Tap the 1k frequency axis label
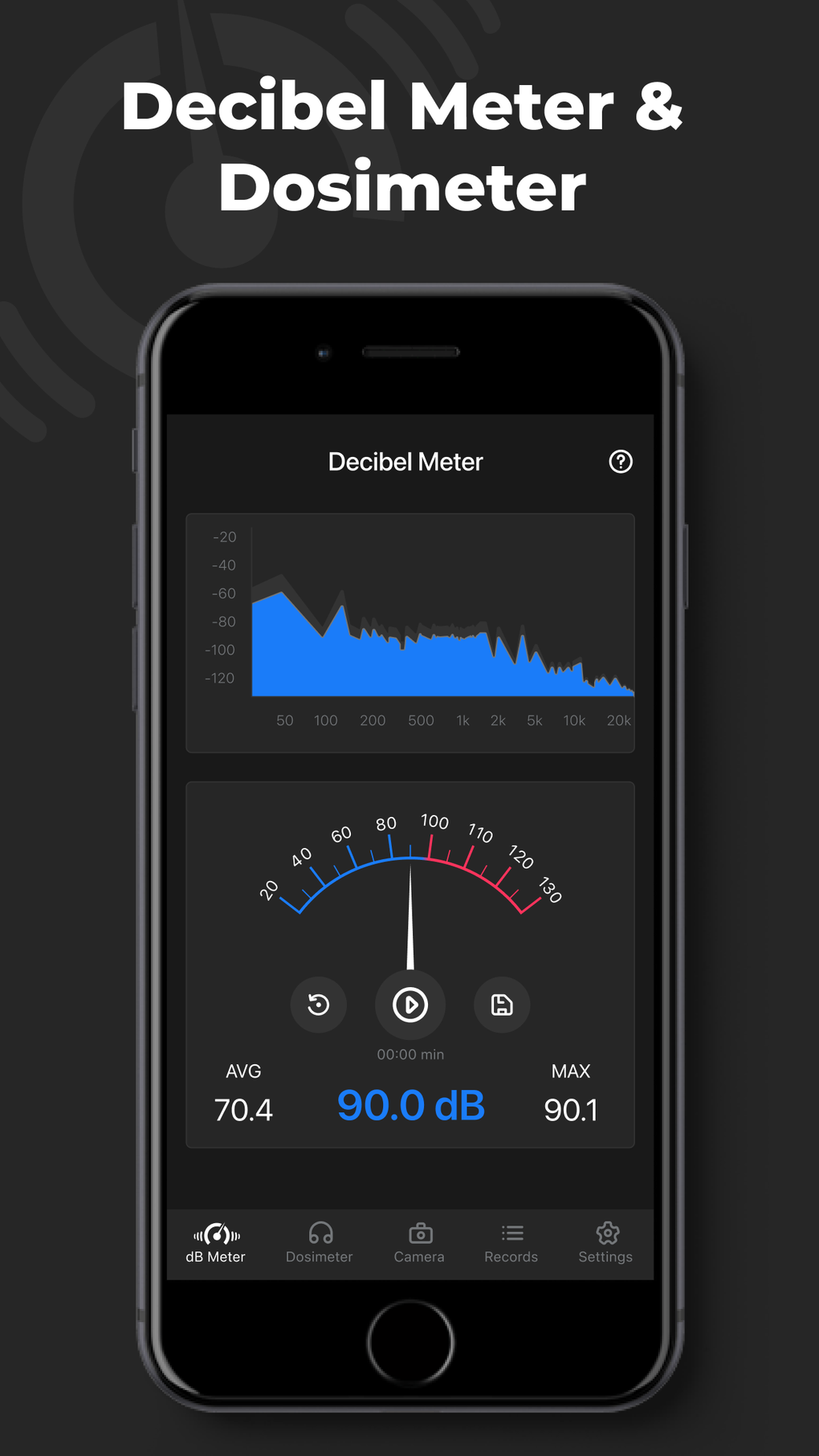The width and height of the screenshot is (819, 1456). (462, 720)
